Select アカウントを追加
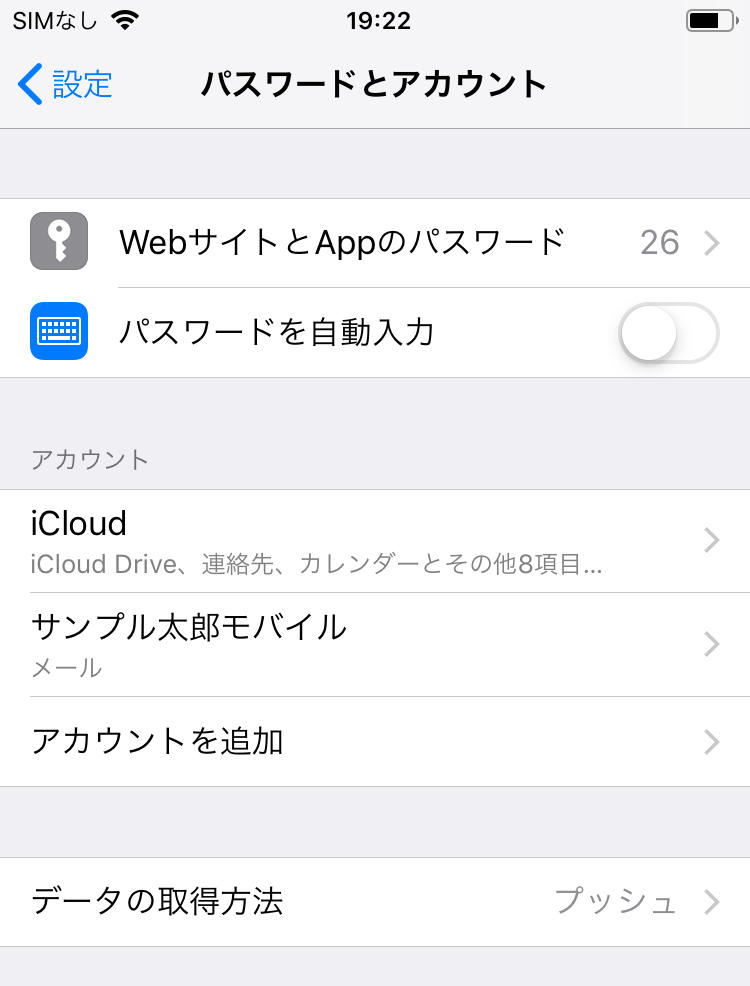Image resolution: width=750 pixels, height=986 pixels. [x=375, y=741]
